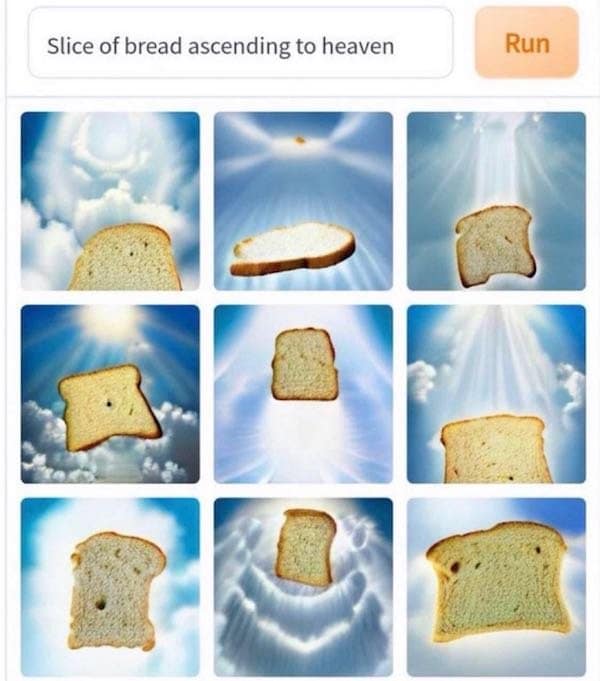Tap the prompt field reading Slice of bread ascending
The image size is (600, 681).
tap(240, 45)
